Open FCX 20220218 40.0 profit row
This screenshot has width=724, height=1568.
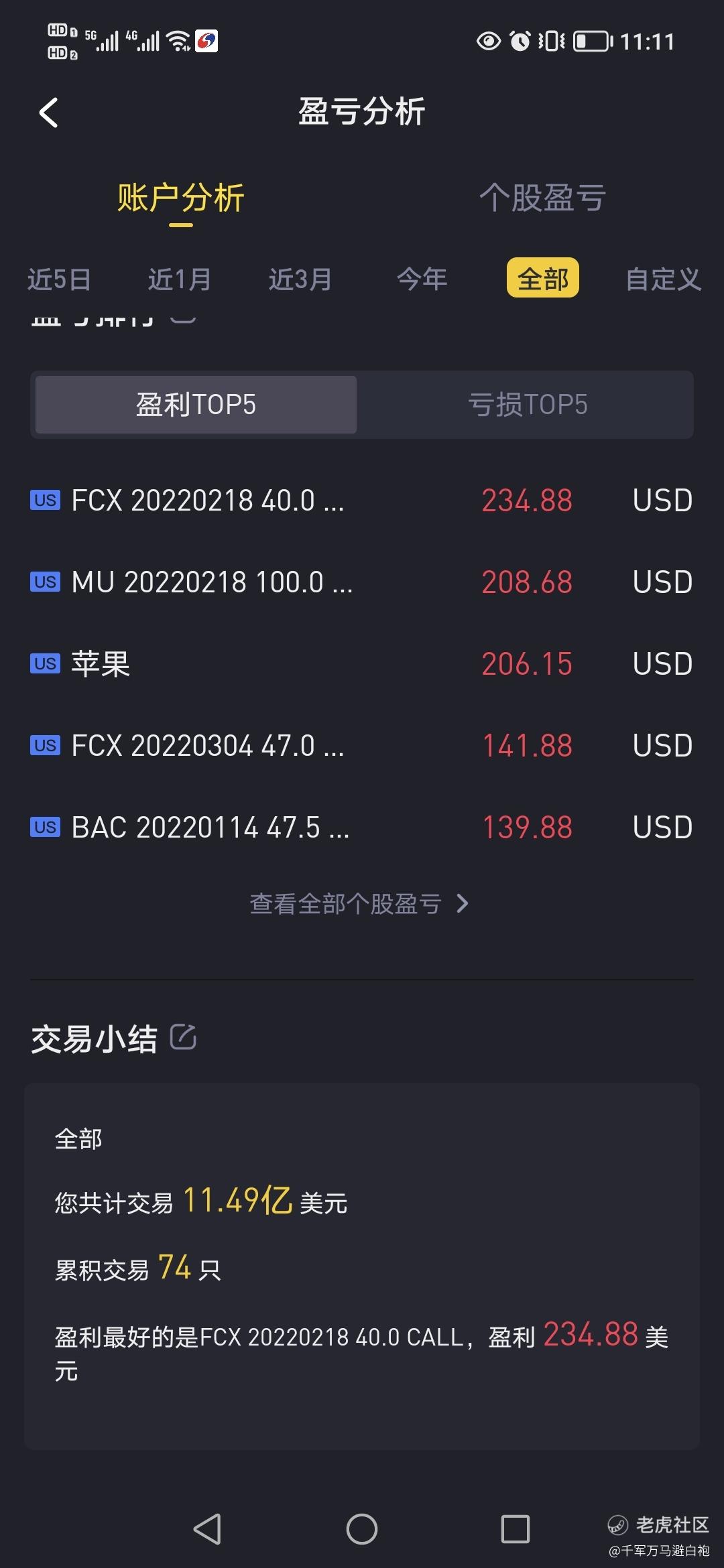[362, 501]
